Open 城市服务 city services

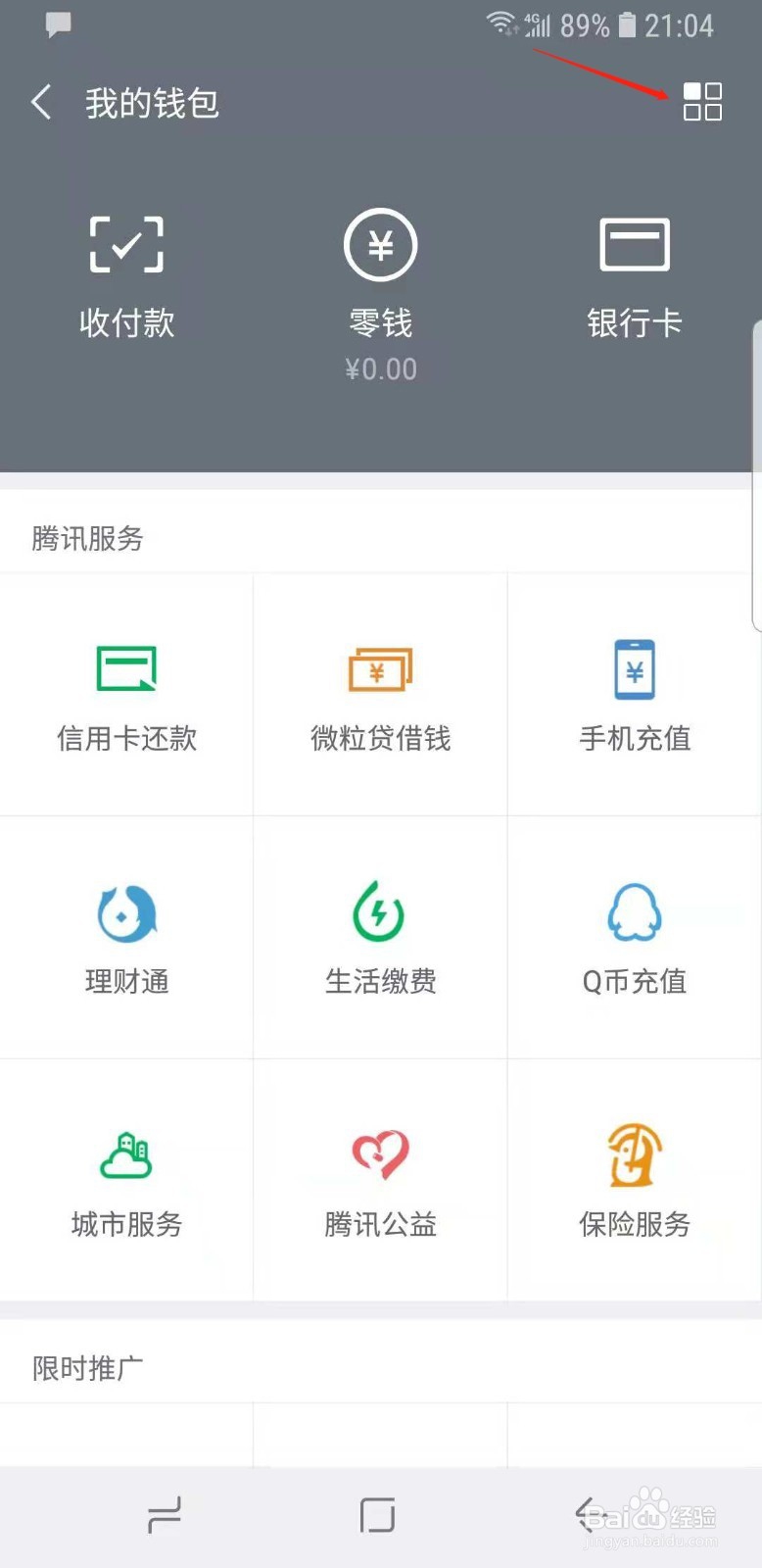tap(125, 1181)
